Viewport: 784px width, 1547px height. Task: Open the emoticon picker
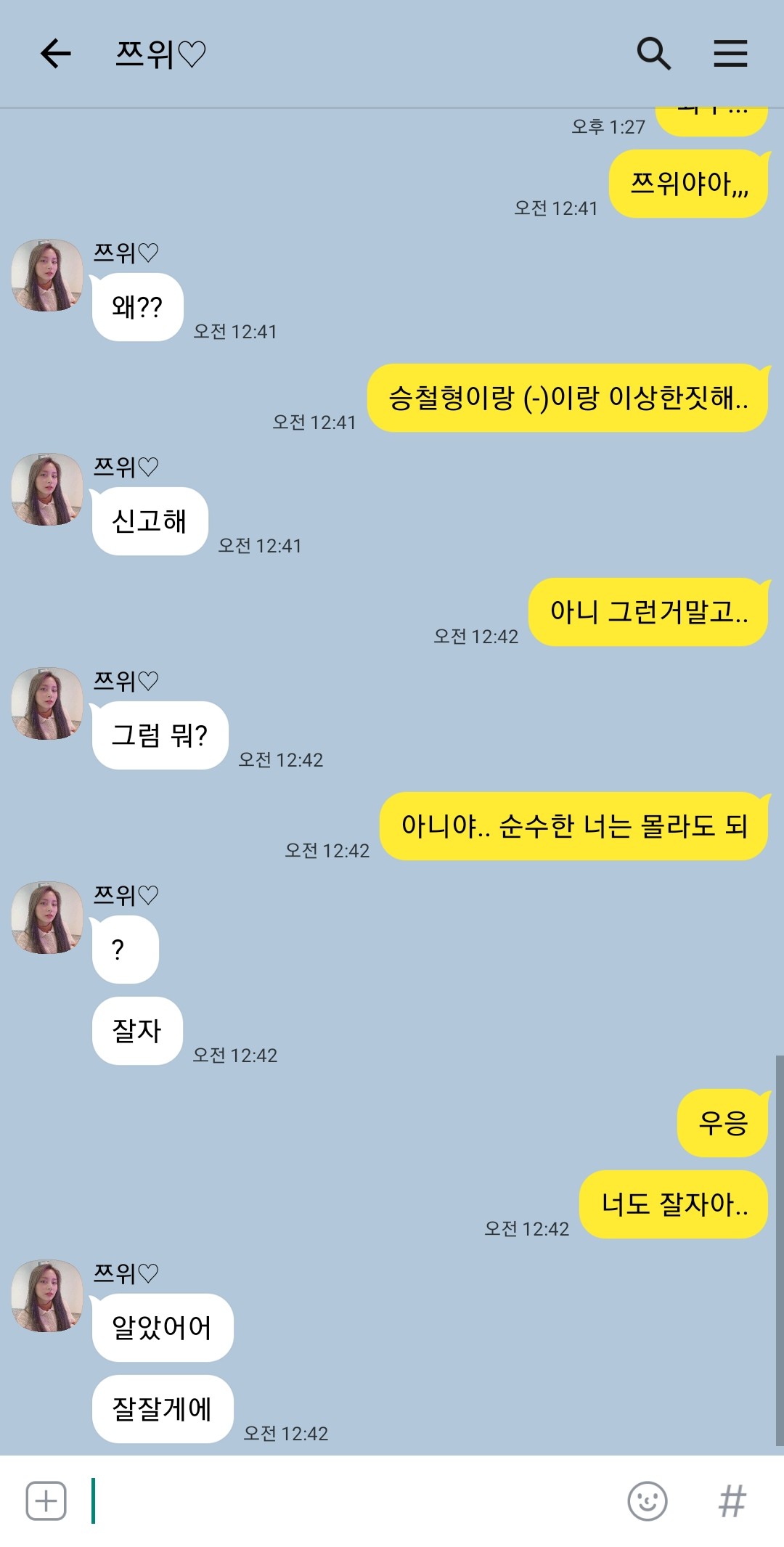coord(648,1501)
